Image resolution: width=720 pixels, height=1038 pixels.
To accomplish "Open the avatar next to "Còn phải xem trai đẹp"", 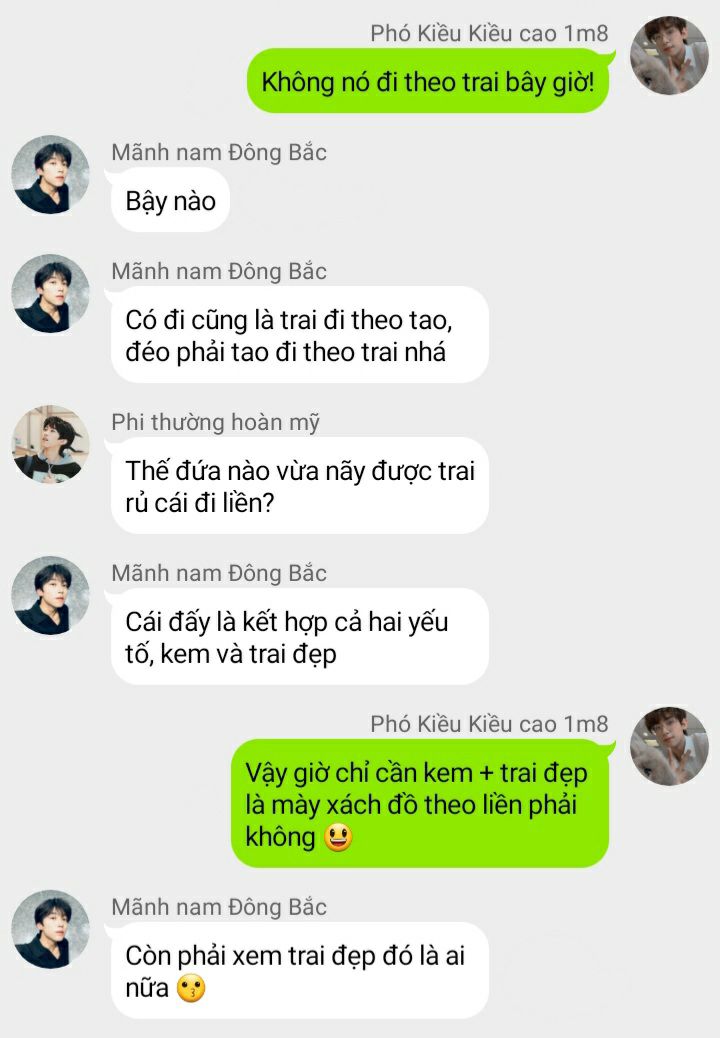I will [50, 929].
